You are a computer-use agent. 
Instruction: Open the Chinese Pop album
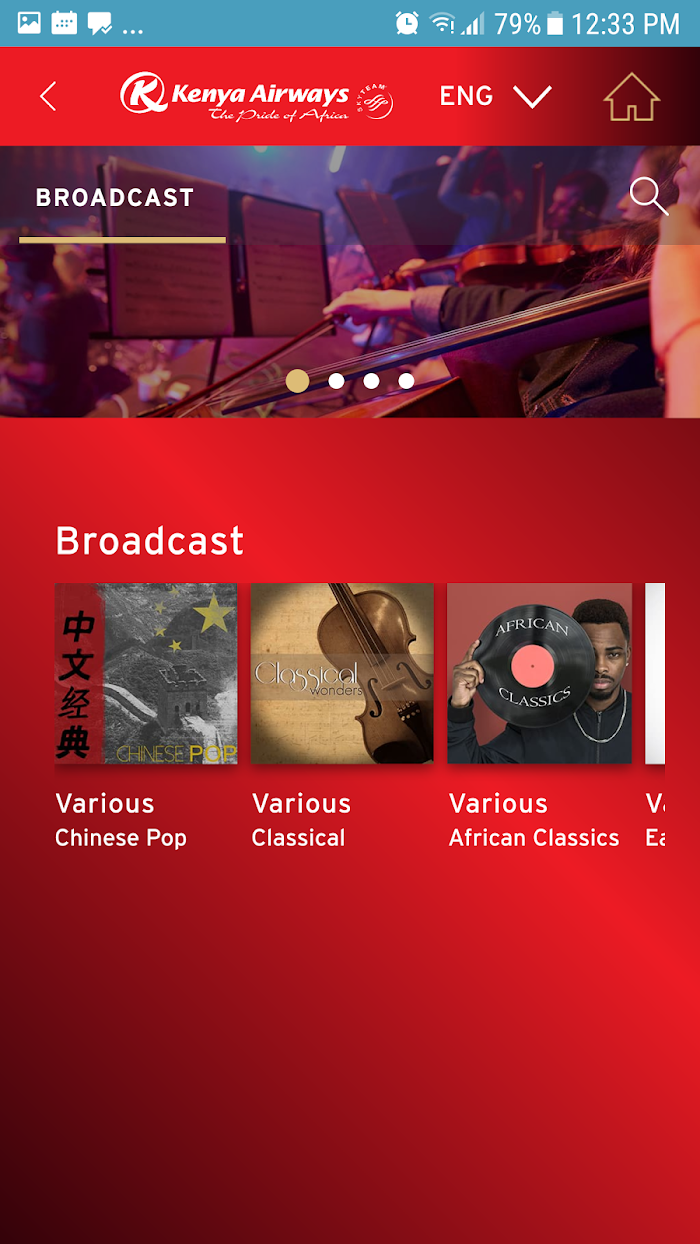coord(146,673)
